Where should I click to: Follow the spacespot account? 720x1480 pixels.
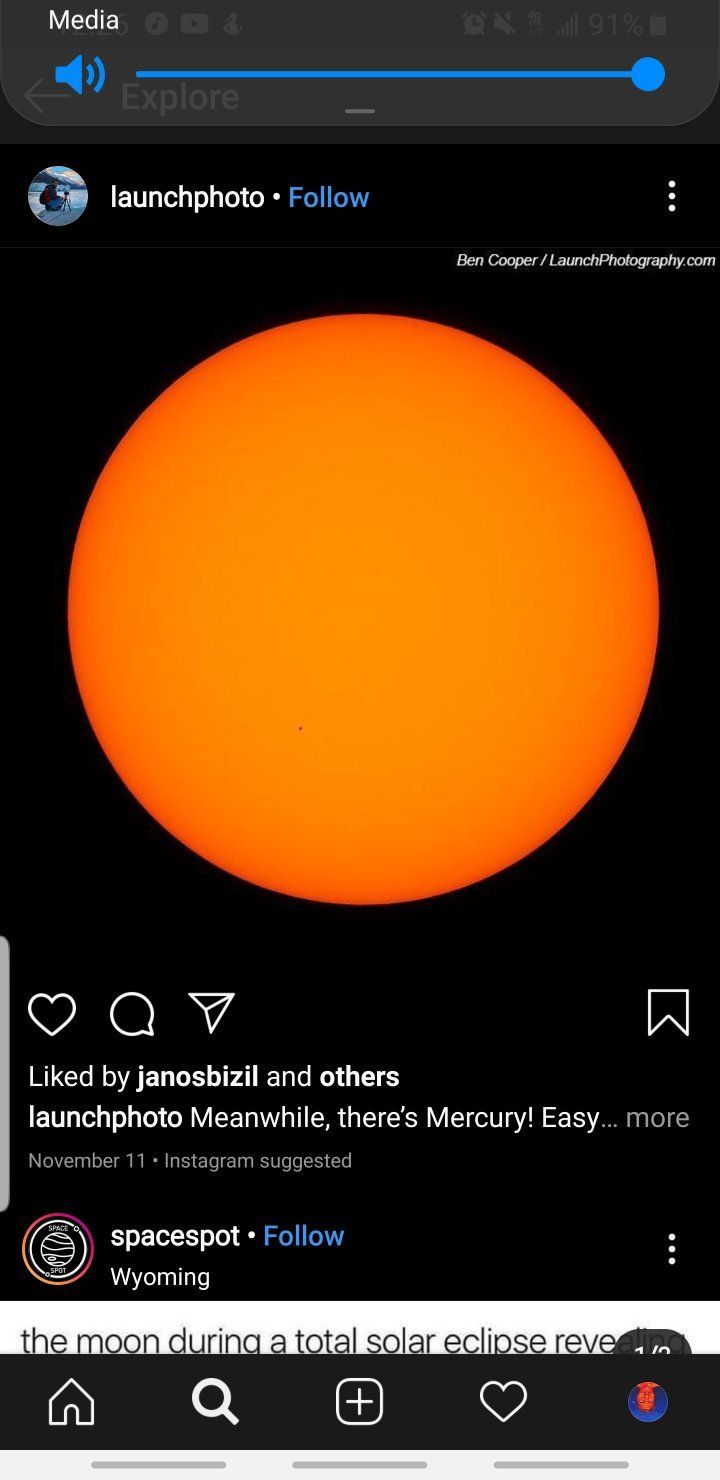[x=304, y=1235]
